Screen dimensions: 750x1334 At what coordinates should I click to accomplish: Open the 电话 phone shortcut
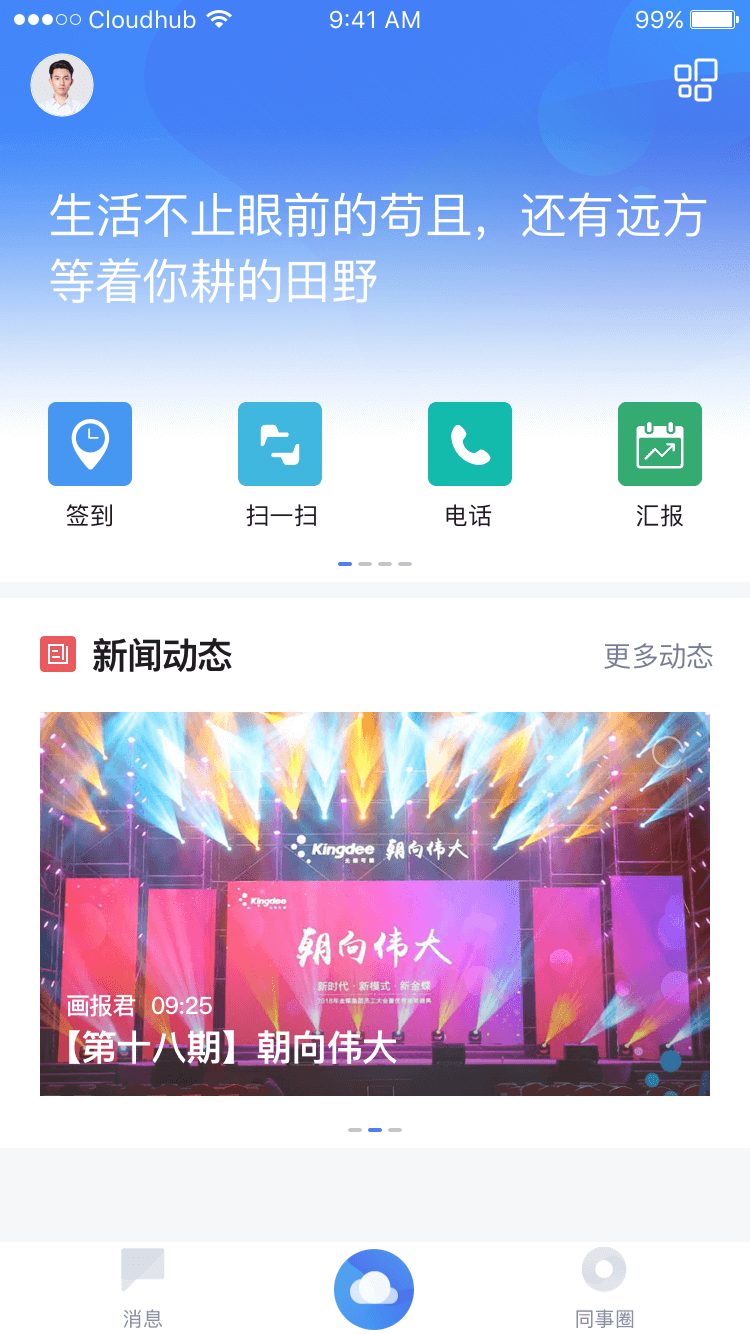(x=470, y=445)
